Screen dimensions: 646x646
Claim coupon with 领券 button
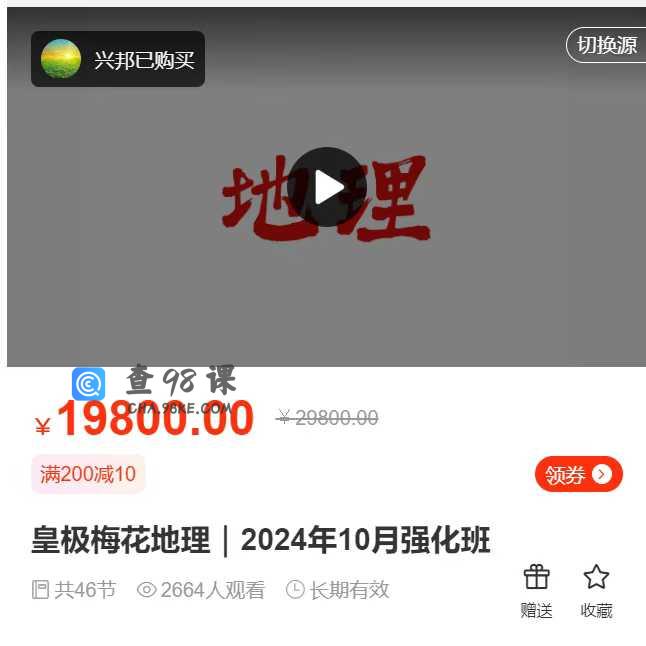[x=578, y=474]
